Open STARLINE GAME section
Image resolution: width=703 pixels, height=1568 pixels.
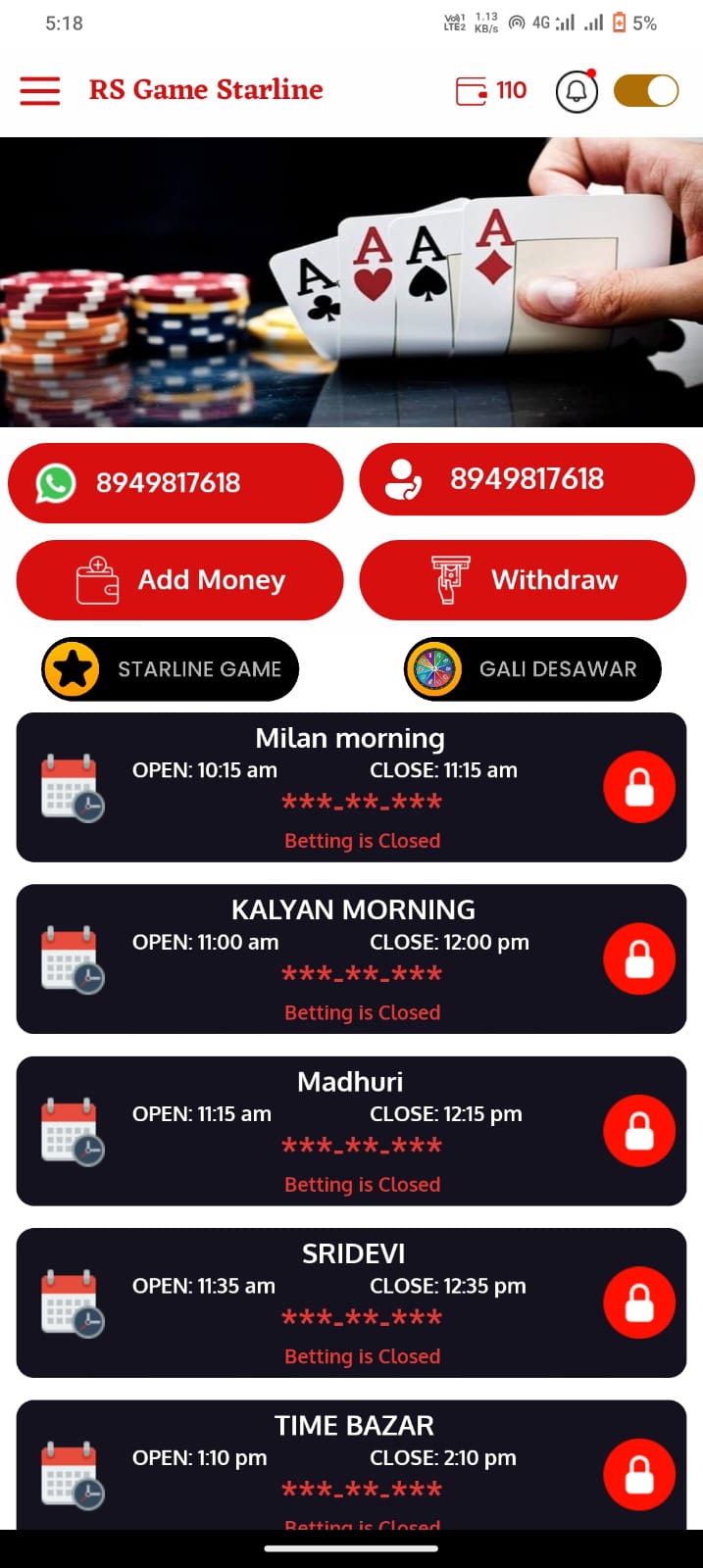pos(171,669)
